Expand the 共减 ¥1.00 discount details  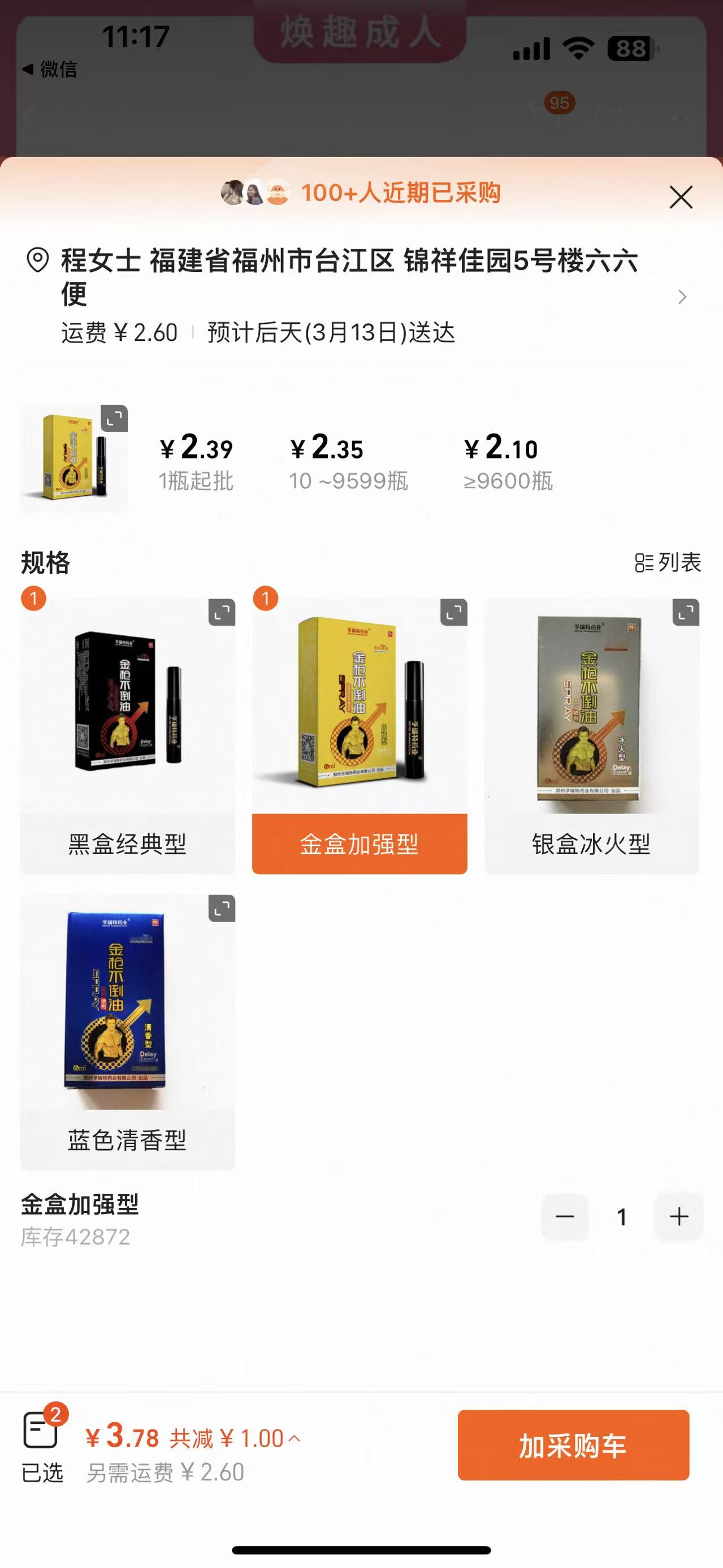(x=234, y=1439)
